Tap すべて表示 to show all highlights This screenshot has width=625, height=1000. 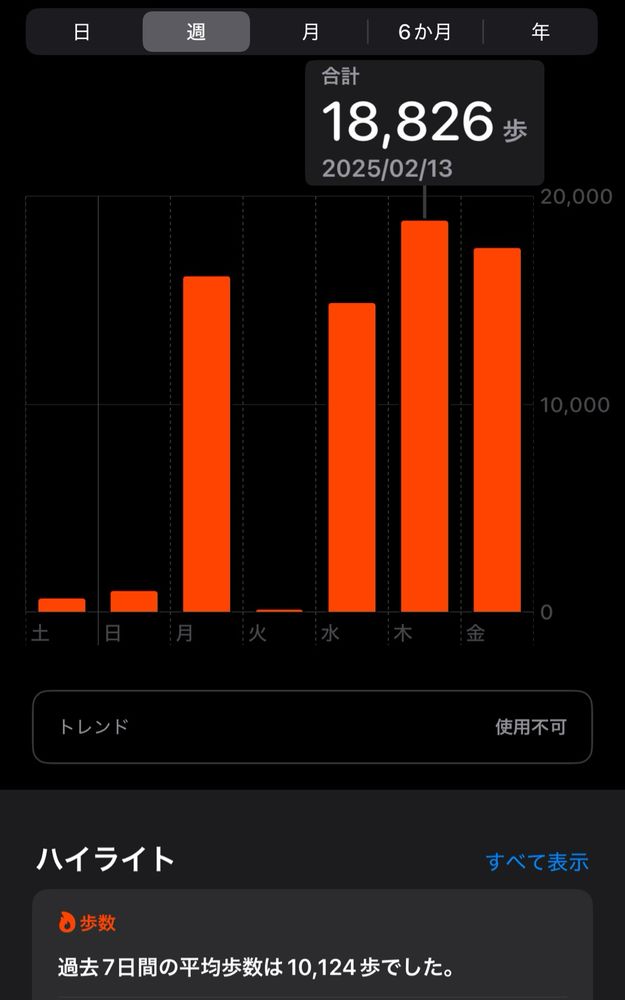[x=537, y=861]
